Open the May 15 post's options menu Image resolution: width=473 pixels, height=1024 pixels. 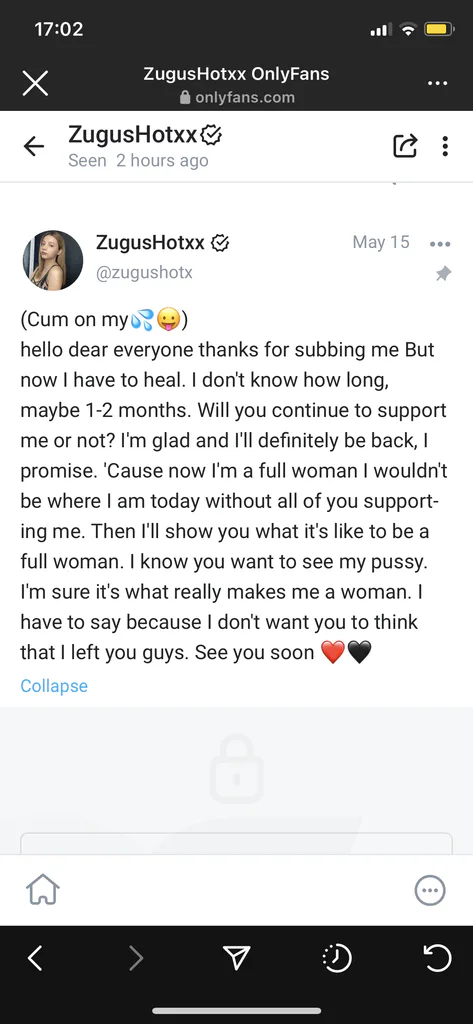coord(440,244)
